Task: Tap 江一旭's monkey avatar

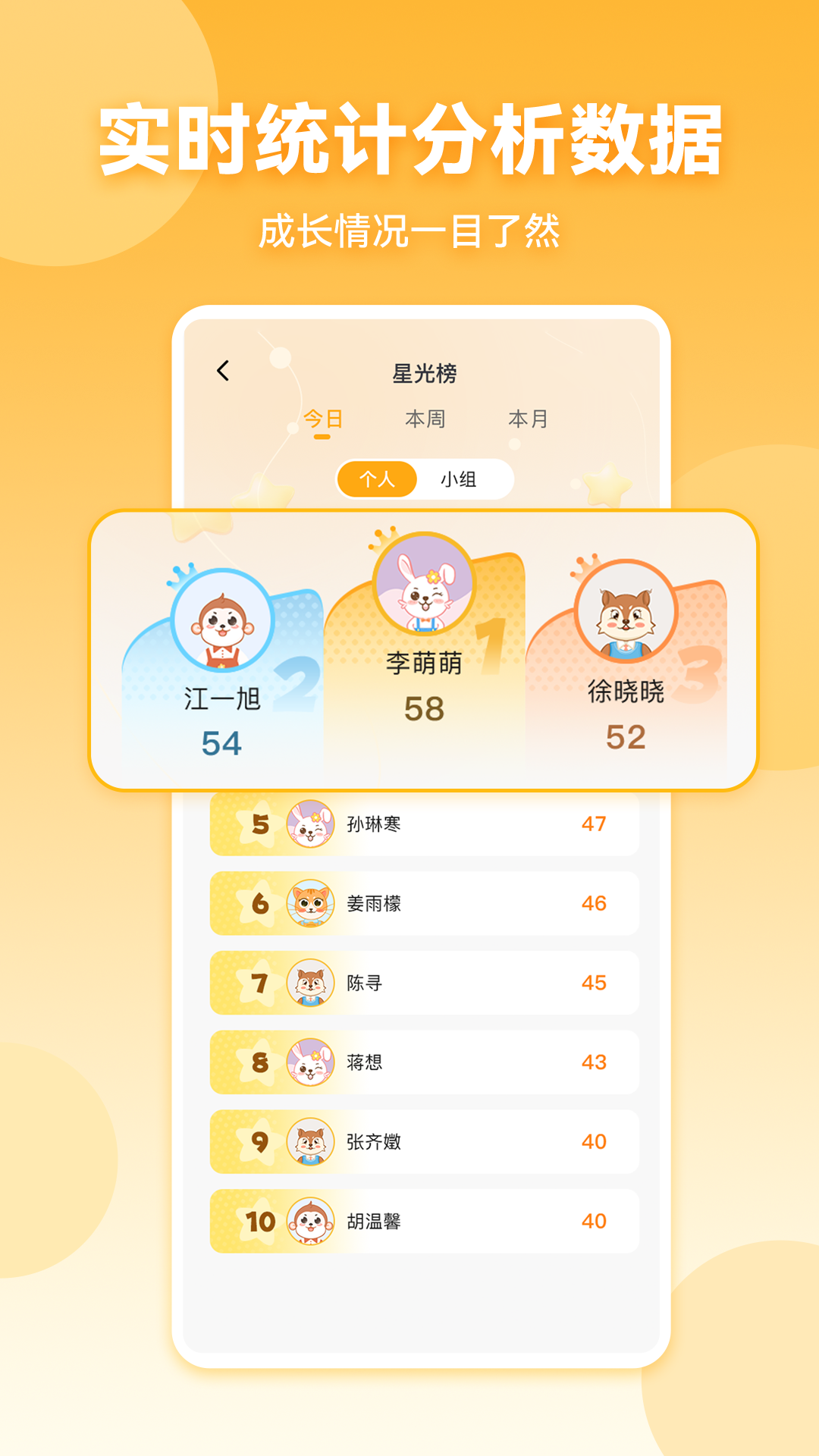Action: [220, 625]
